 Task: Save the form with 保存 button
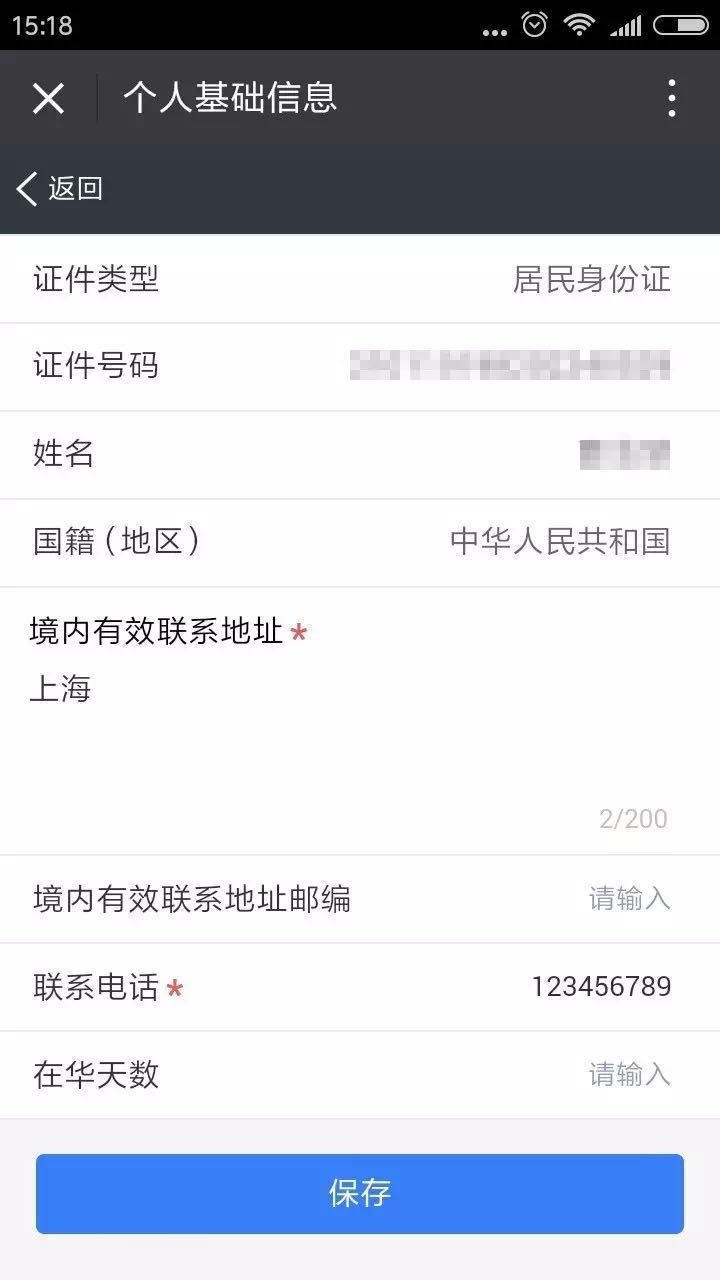click(x=360, y=1193)
